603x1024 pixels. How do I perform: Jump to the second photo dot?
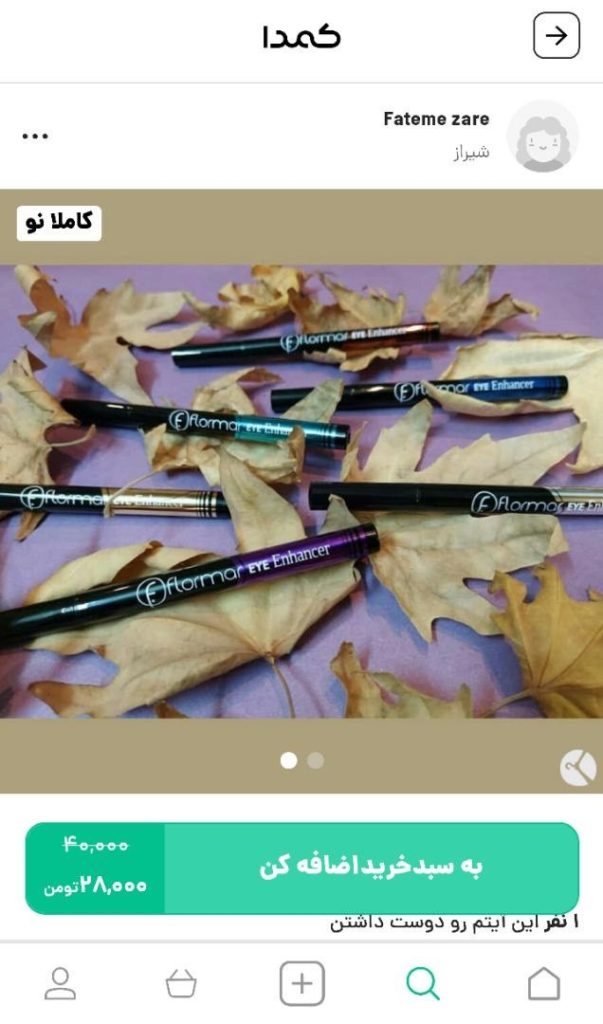click(x=315, y=761)
